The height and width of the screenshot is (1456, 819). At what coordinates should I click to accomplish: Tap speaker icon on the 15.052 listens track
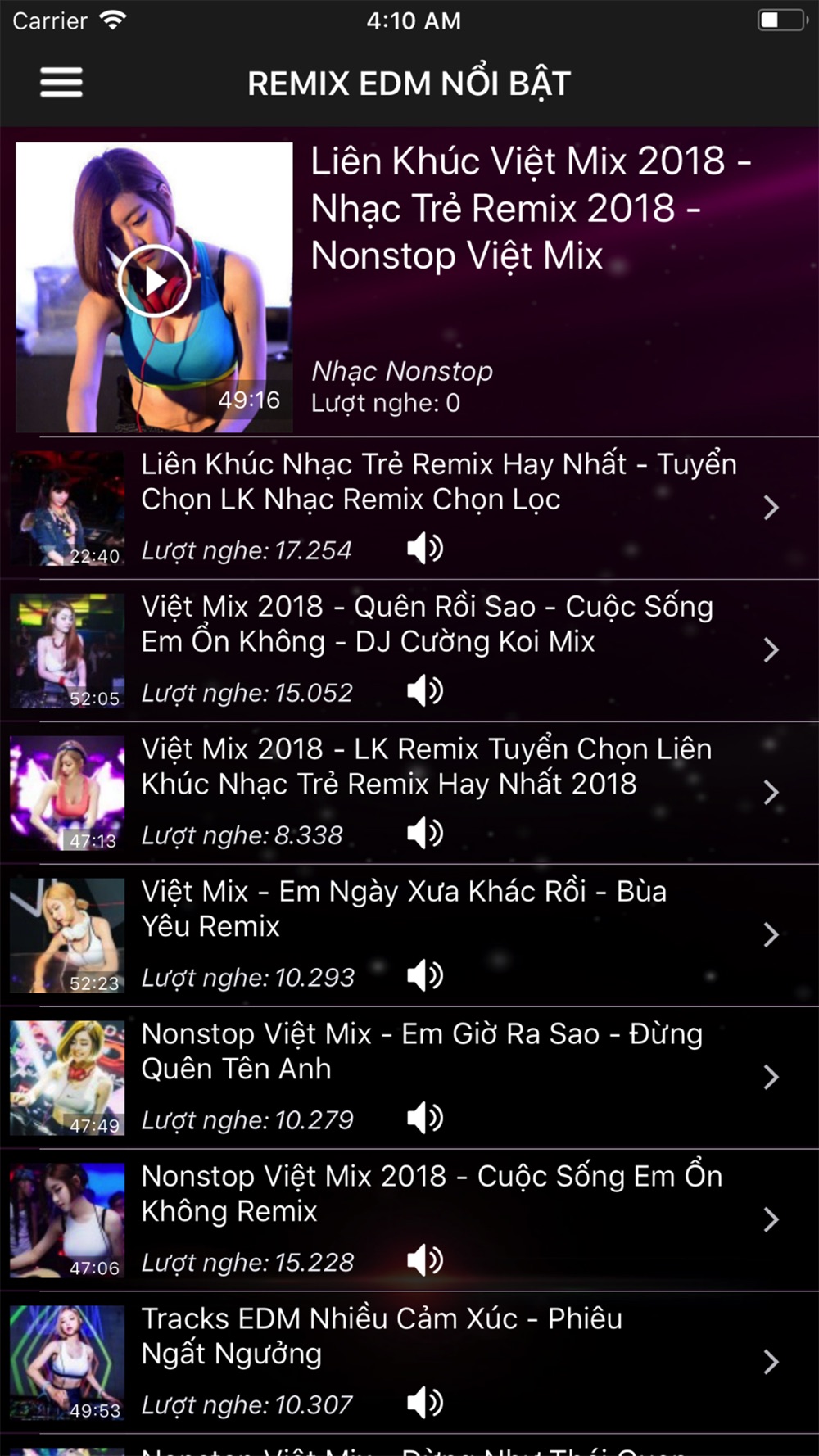point(425,691)
